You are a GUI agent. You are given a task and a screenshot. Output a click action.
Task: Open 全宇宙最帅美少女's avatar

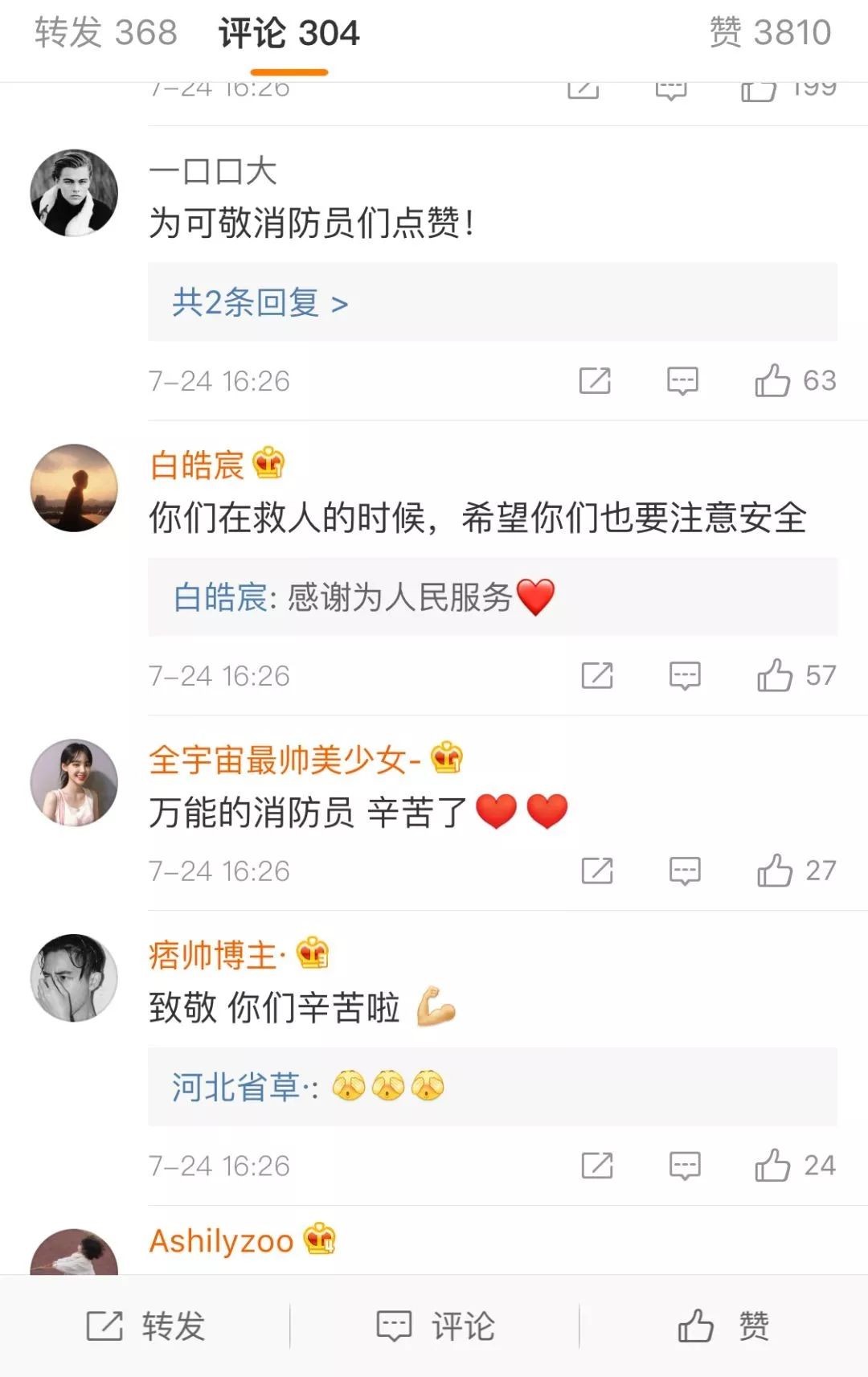pyautogui.click(x=74, y=782)
